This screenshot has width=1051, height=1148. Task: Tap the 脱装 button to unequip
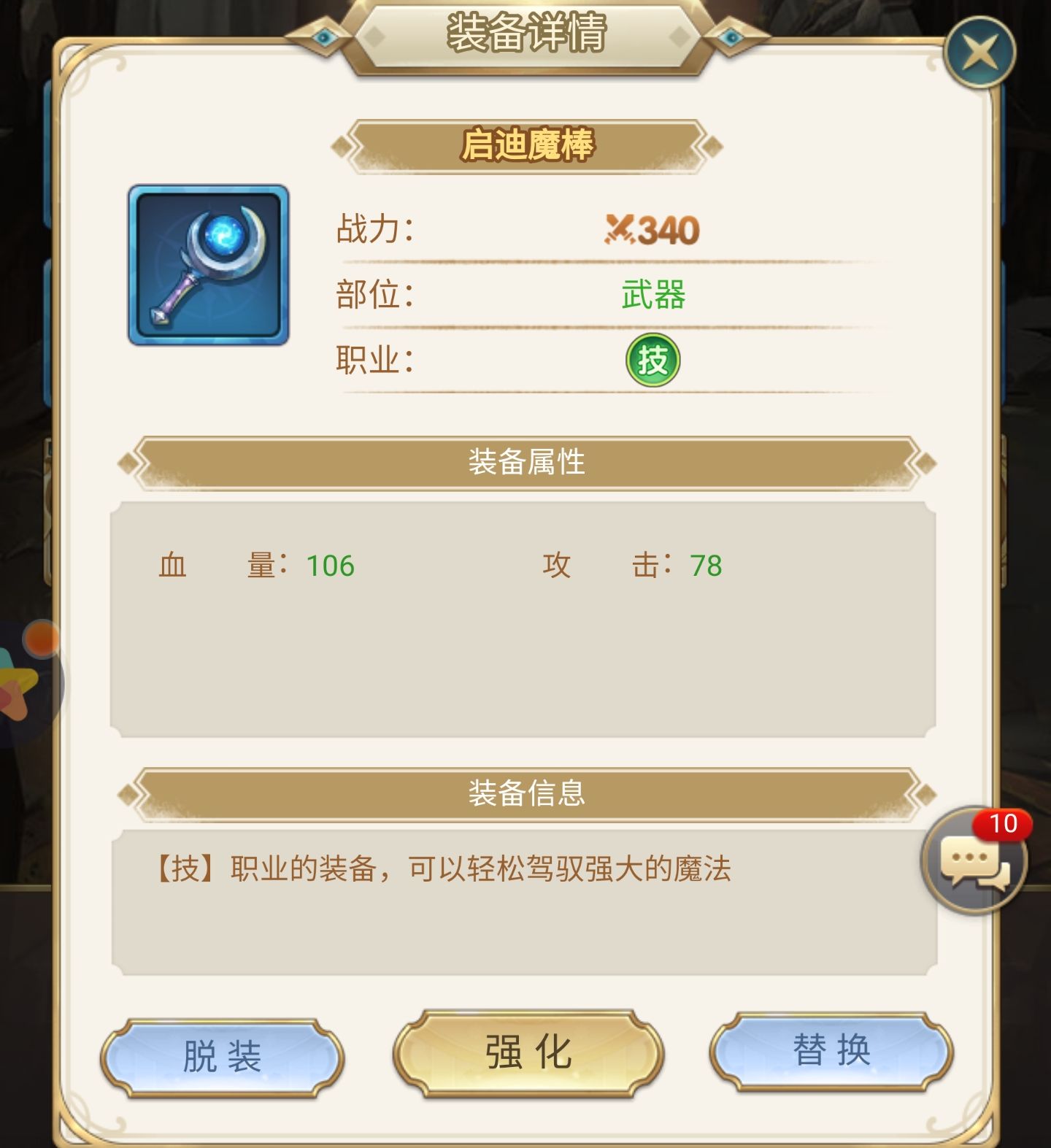222,1057
